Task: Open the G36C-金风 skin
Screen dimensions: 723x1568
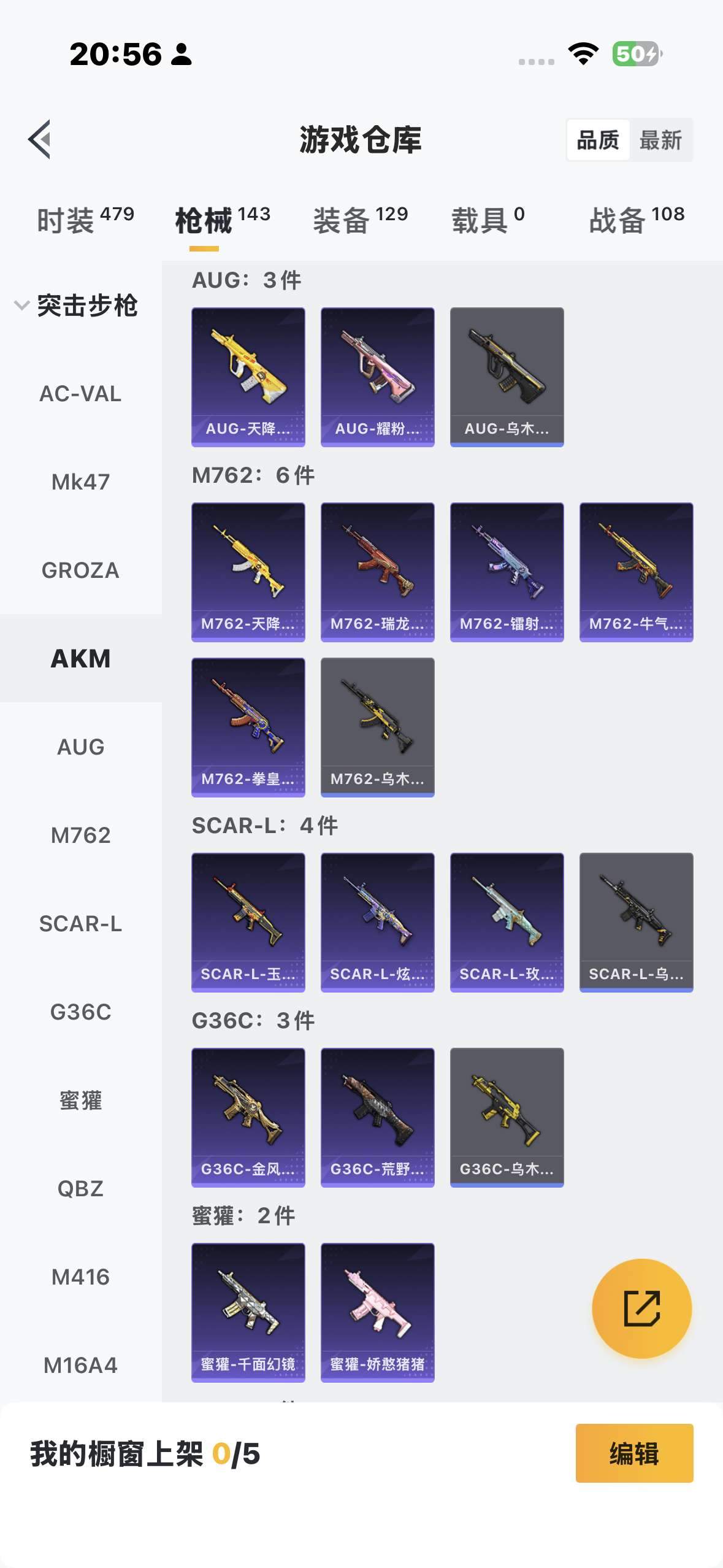Action: tap(248, 1117)
